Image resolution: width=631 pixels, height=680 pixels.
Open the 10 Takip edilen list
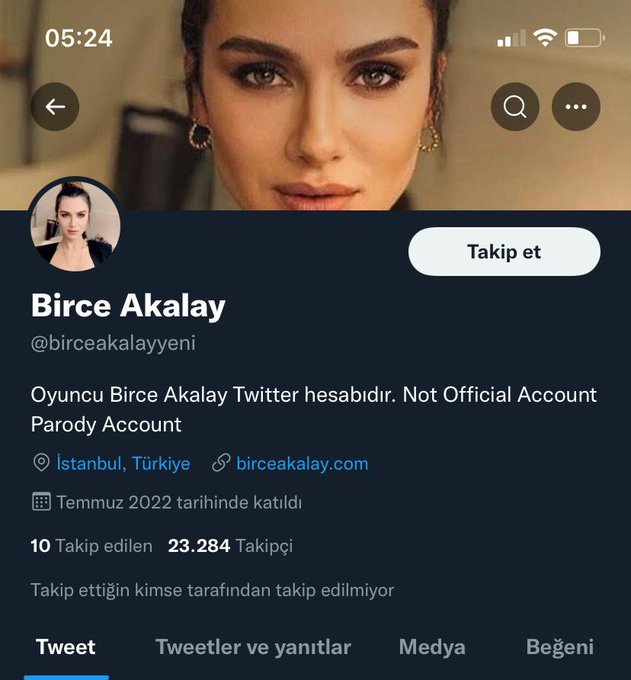click(x=92, y=546)
